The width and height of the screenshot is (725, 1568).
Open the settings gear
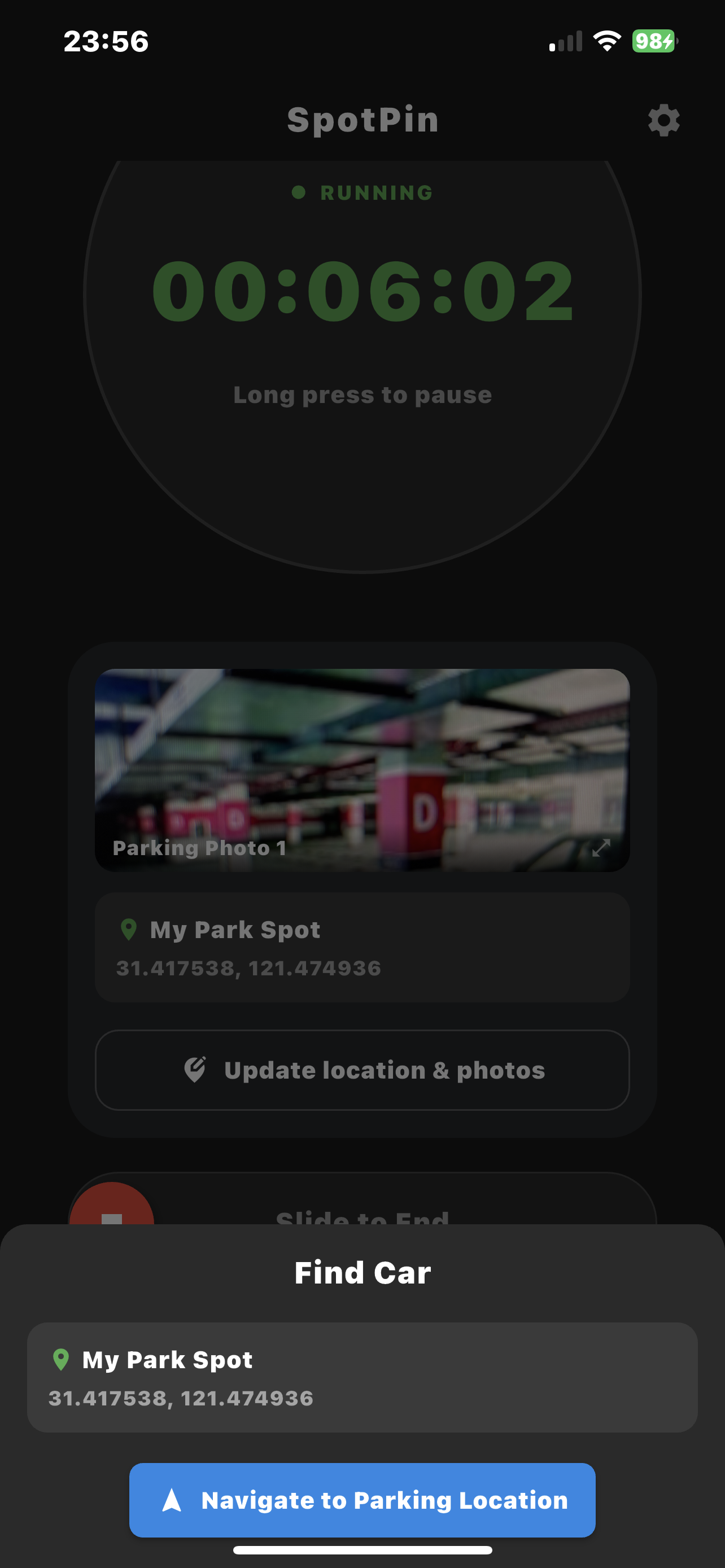[x=663, y=121]
